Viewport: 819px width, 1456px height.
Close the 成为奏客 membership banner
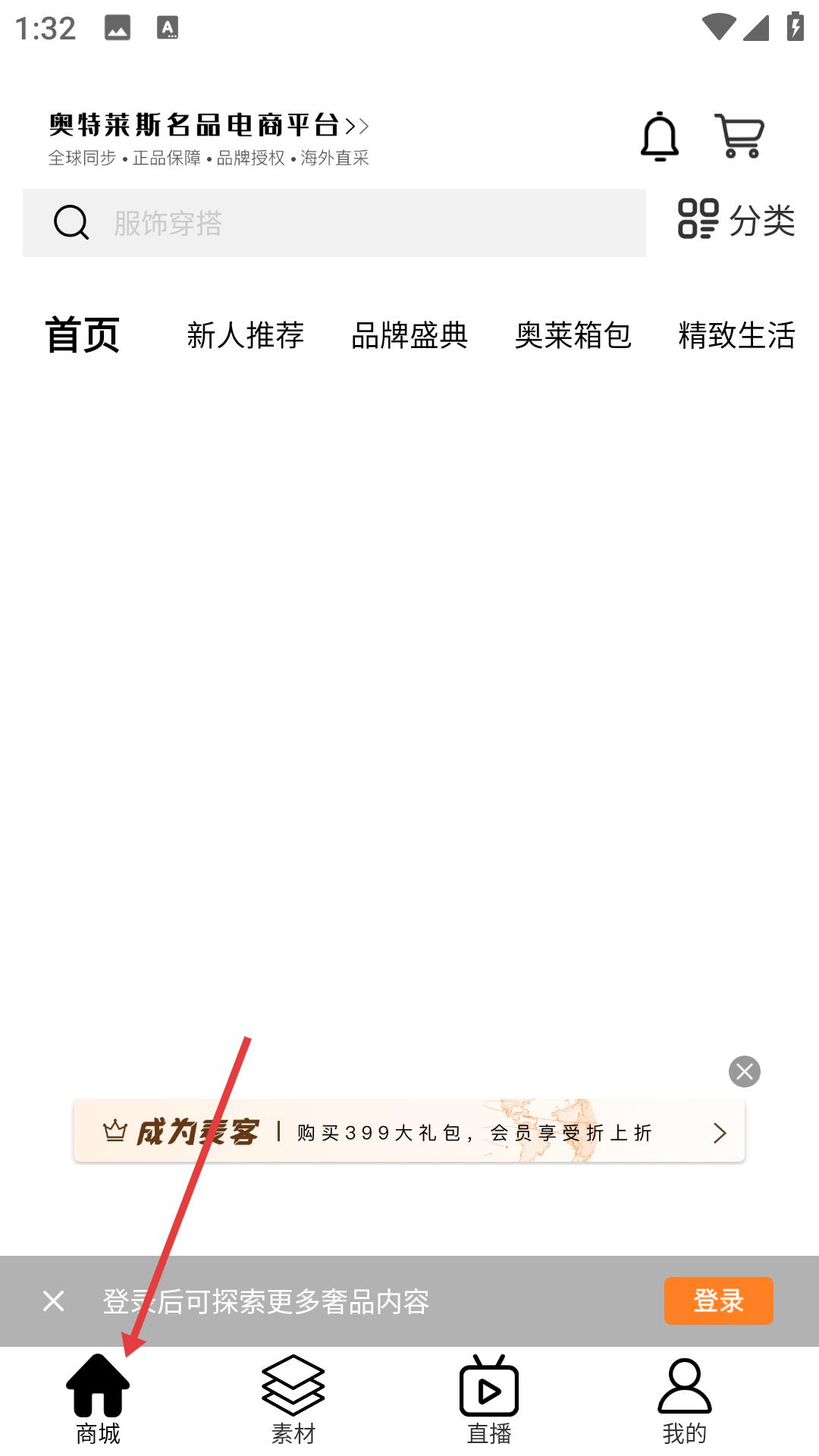point(745,1072)
